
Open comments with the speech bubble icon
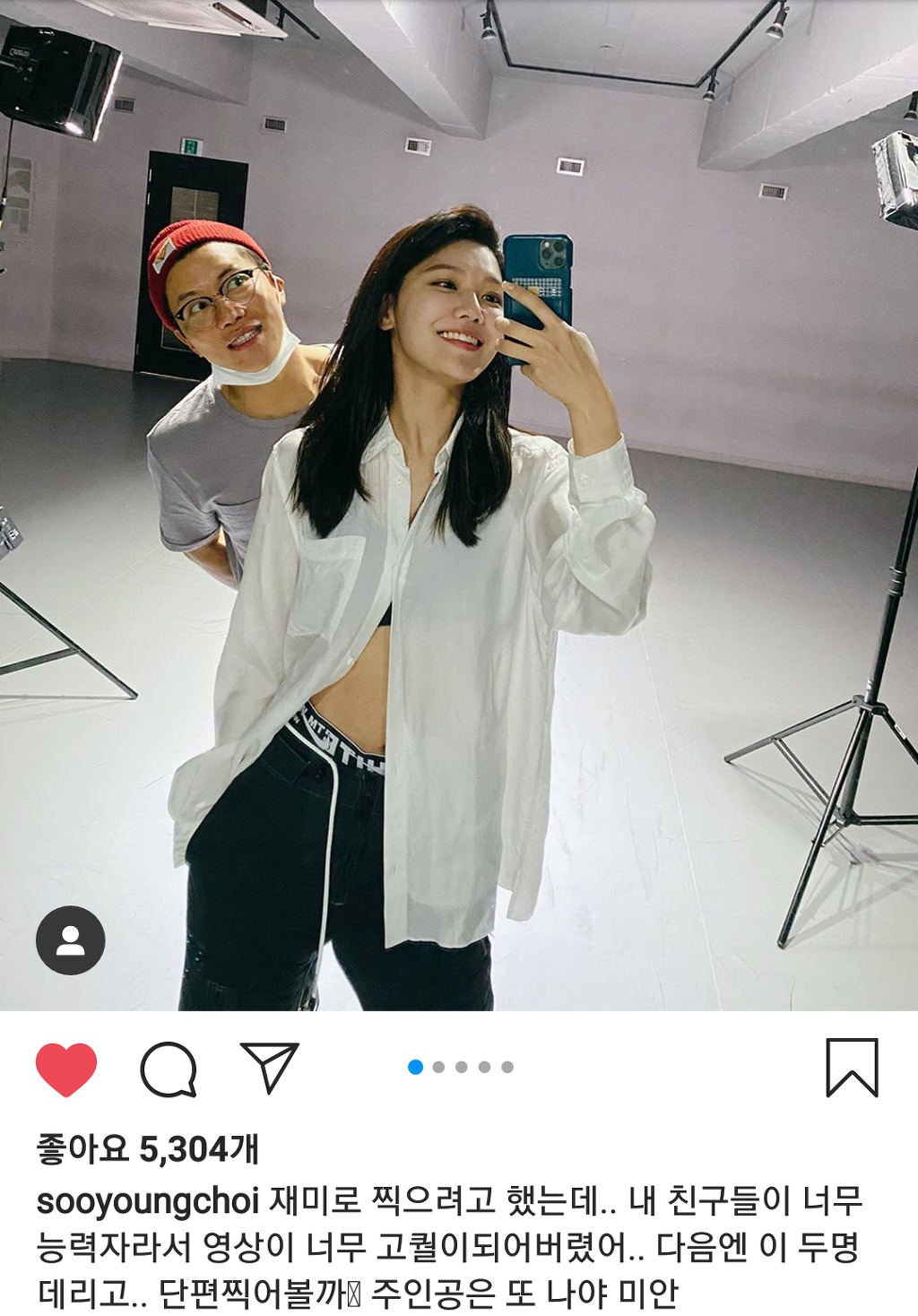(169, 1069)
